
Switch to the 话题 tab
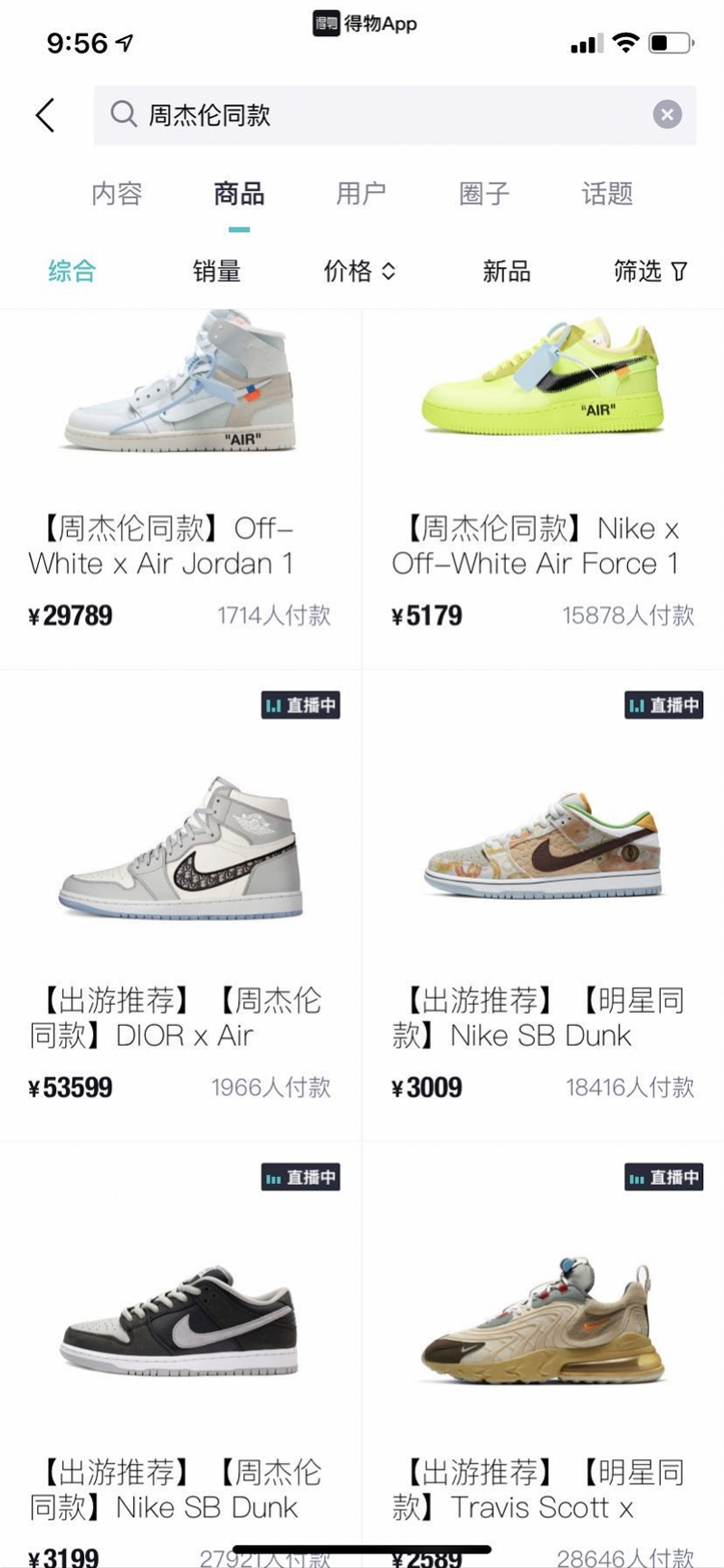click(x=606, y=194)
